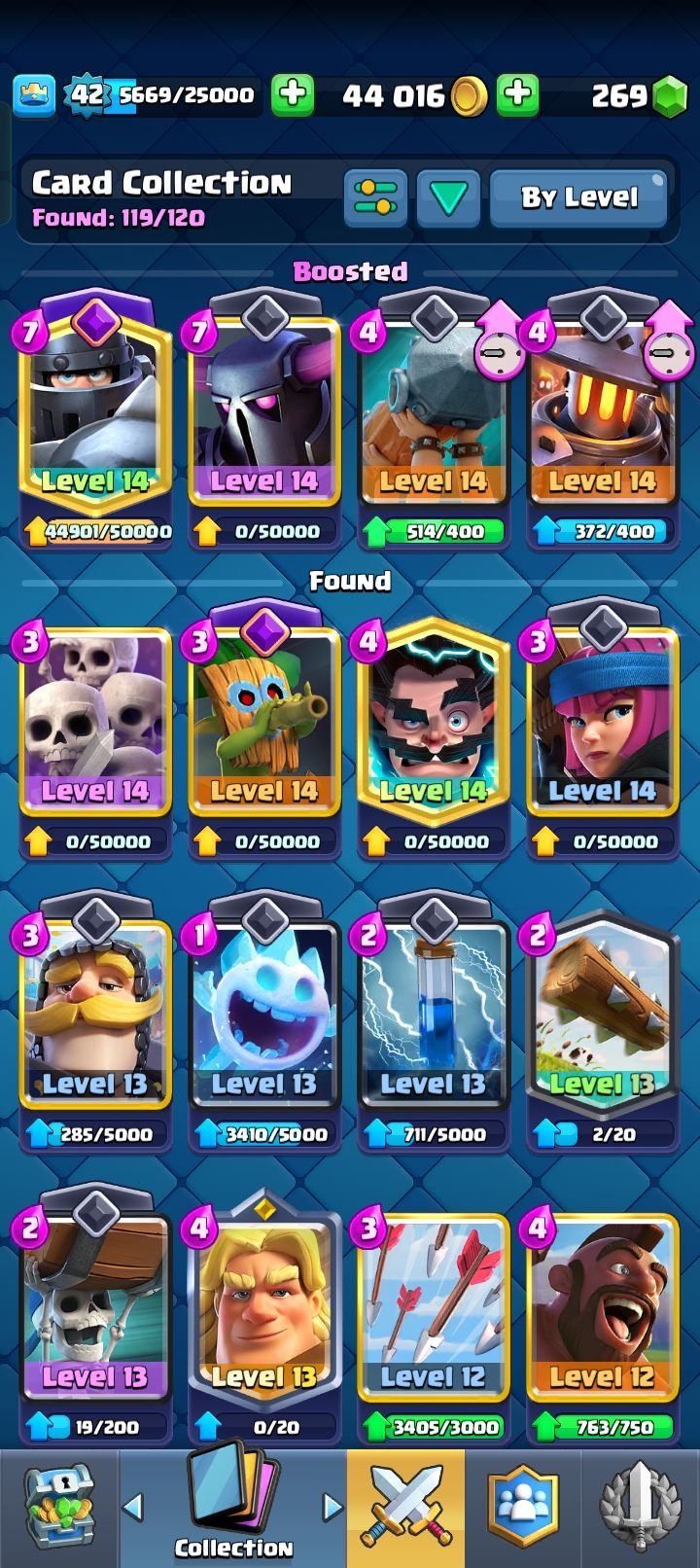Viewport: 700px width, 1568px height.
Task: Tap the green plus next to experience bar
Action: click(292, 94)
